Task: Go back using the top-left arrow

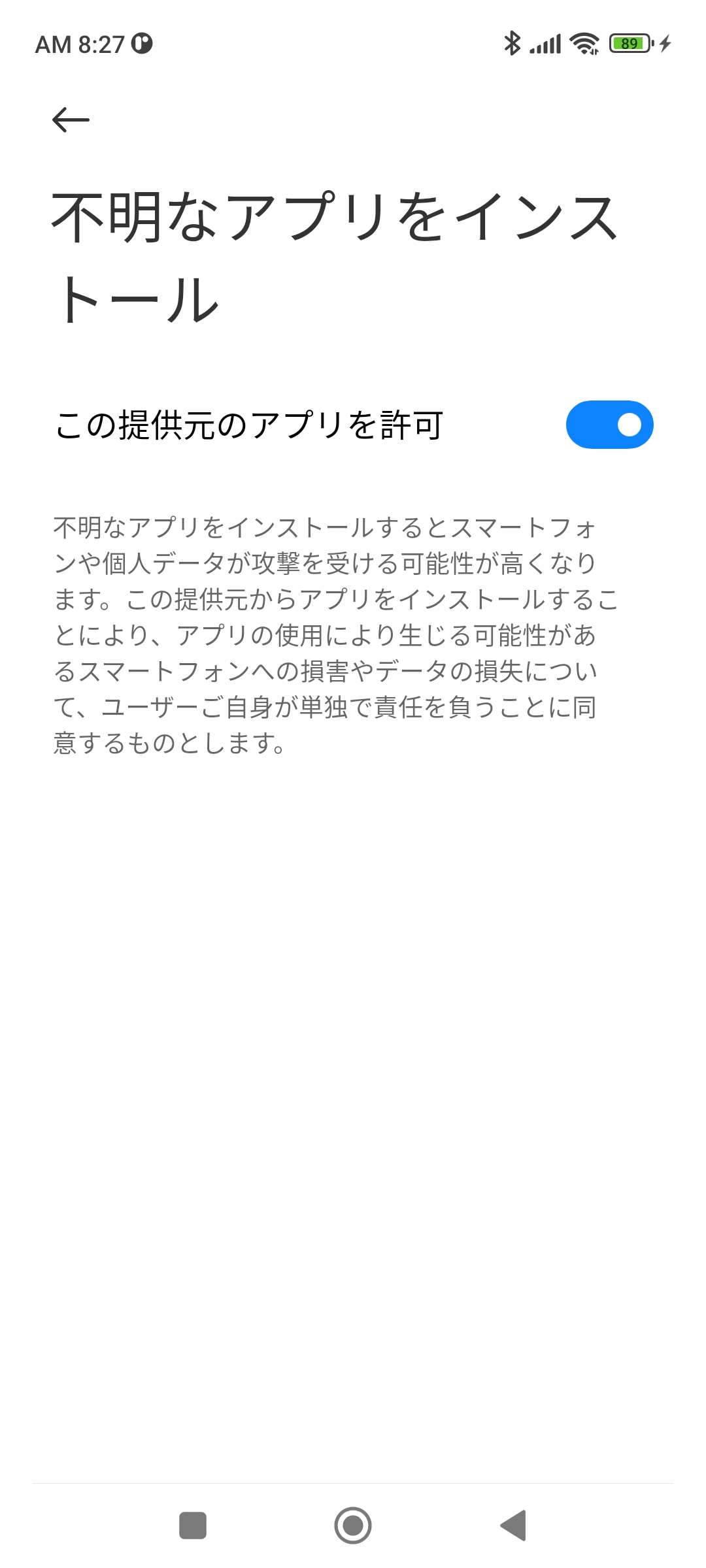Action: coord(71,120)
